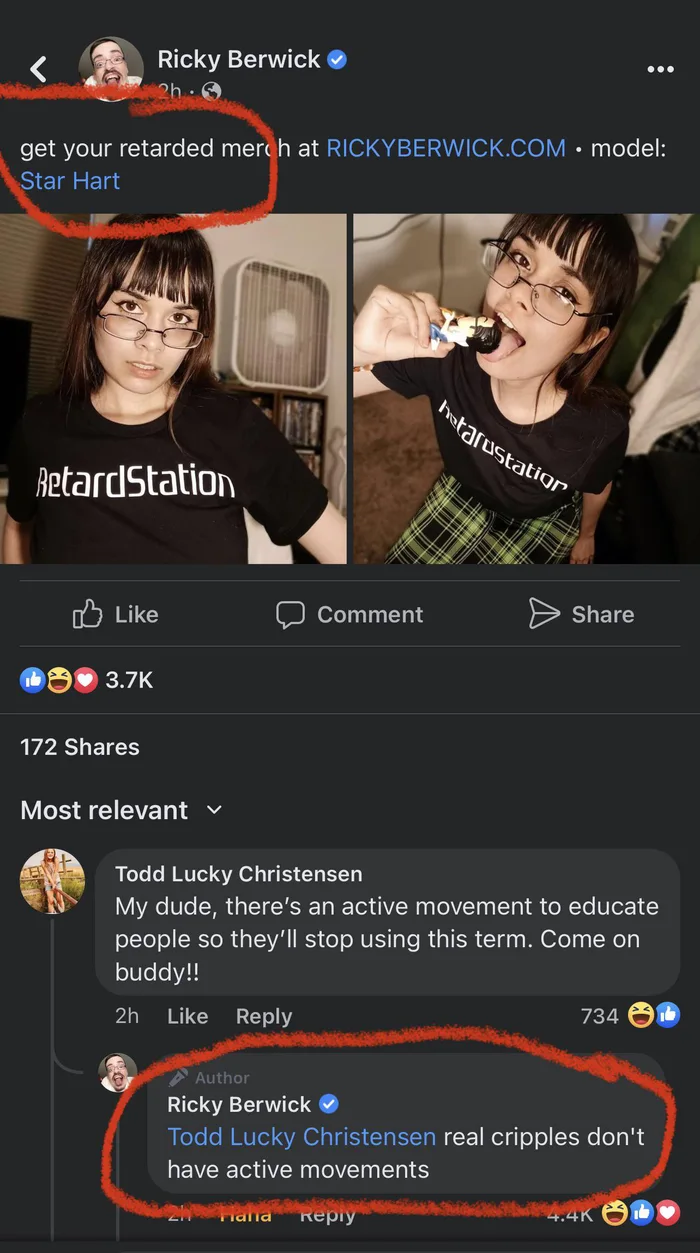Viewport: 700px width, 1253px height.
Task: Open the 734 reactions on Todd's comment
Action: pyautogui.click(x=630, y=1016)
